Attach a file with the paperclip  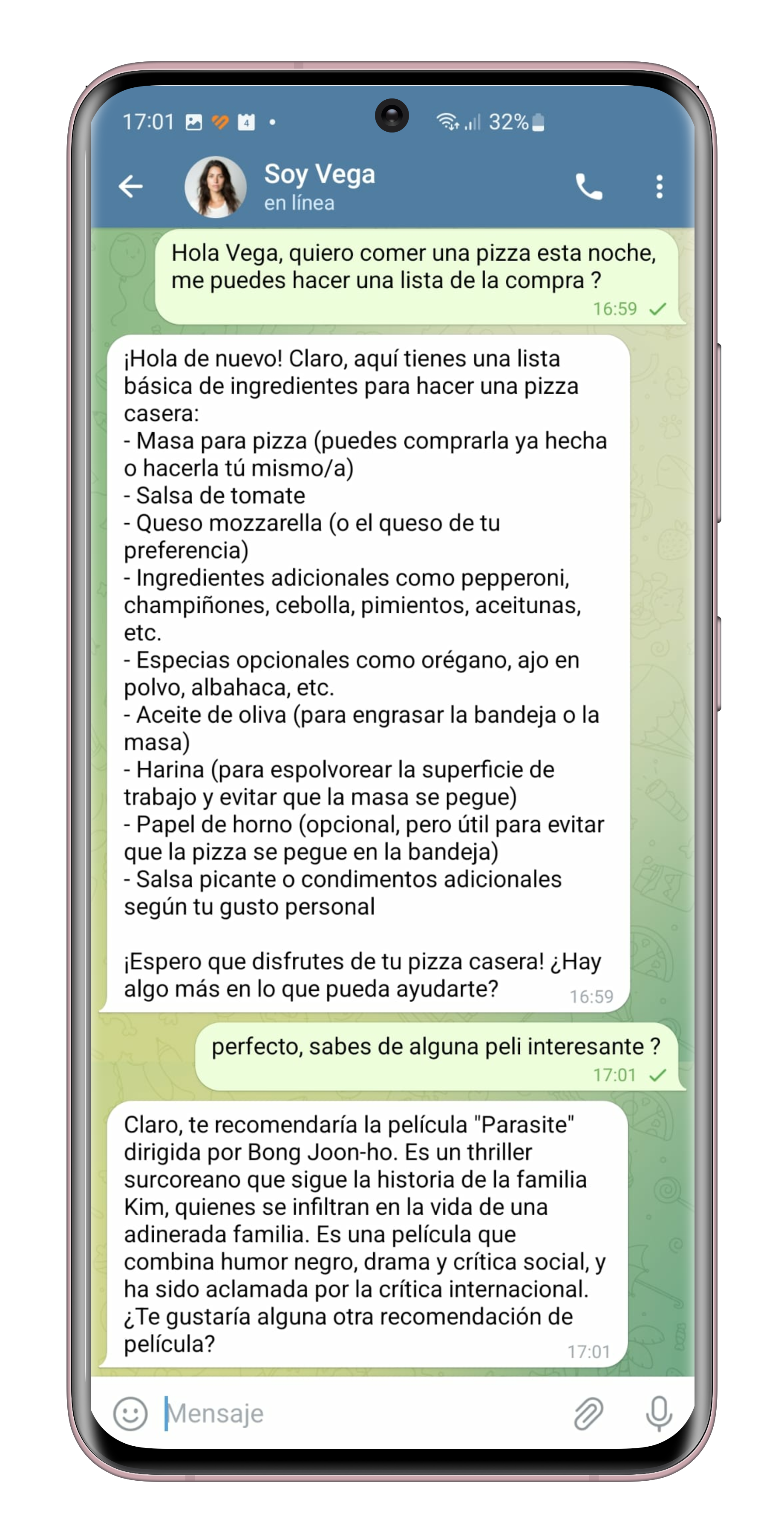click(588, 1413)
